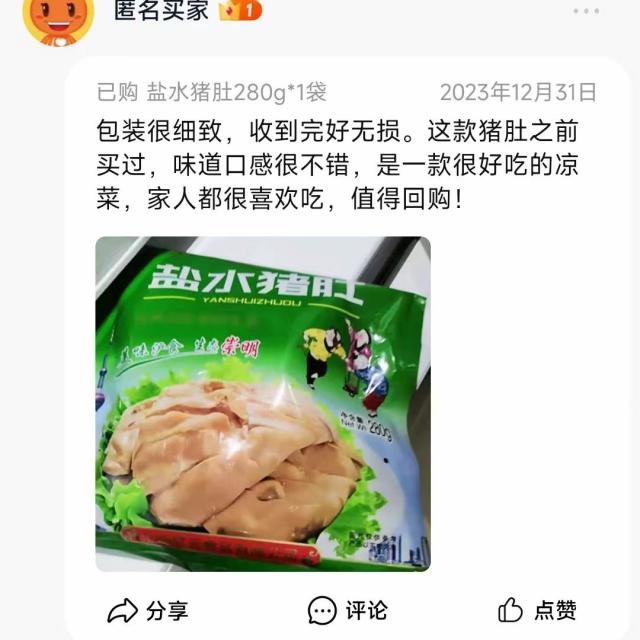Share this review via 分享

click(x=148, y=609)
